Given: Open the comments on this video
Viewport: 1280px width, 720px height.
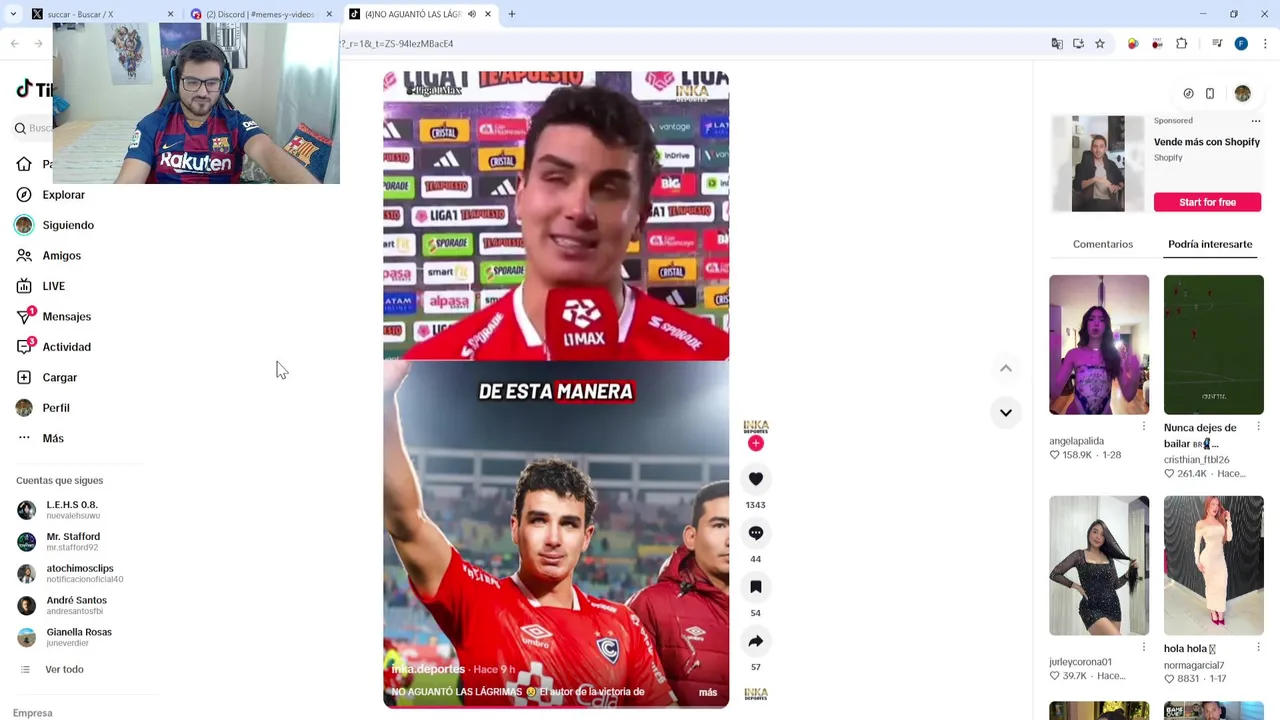Looking at the screenshot, I should 756,533.
